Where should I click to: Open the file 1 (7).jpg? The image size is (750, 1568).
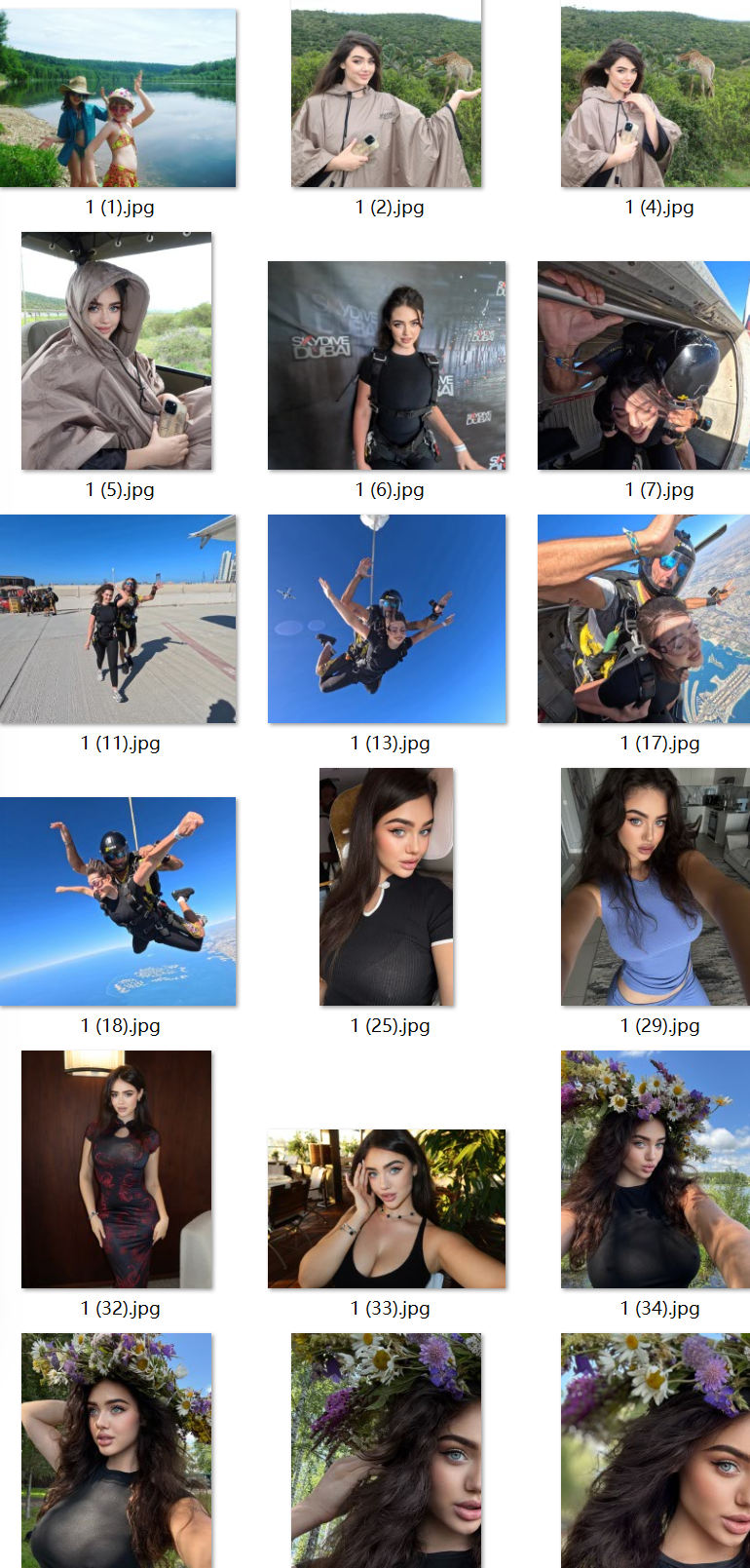644,365
